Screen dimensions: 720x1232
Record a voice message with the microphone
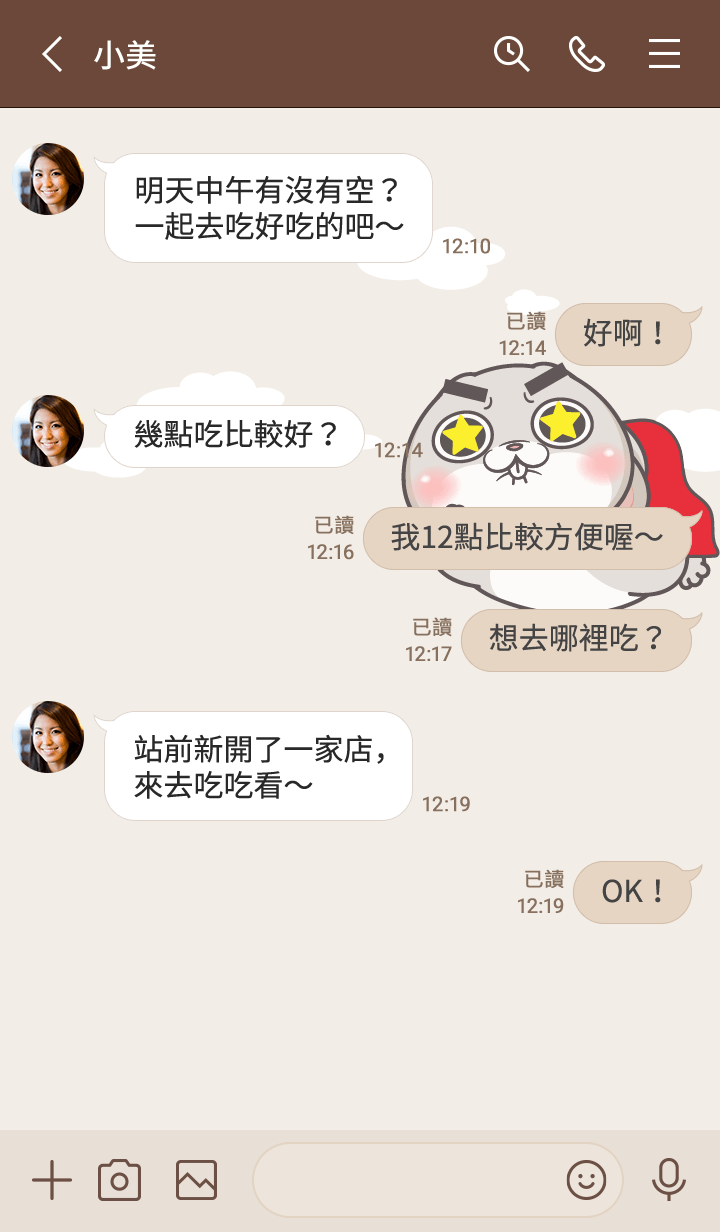(668, 1181)
